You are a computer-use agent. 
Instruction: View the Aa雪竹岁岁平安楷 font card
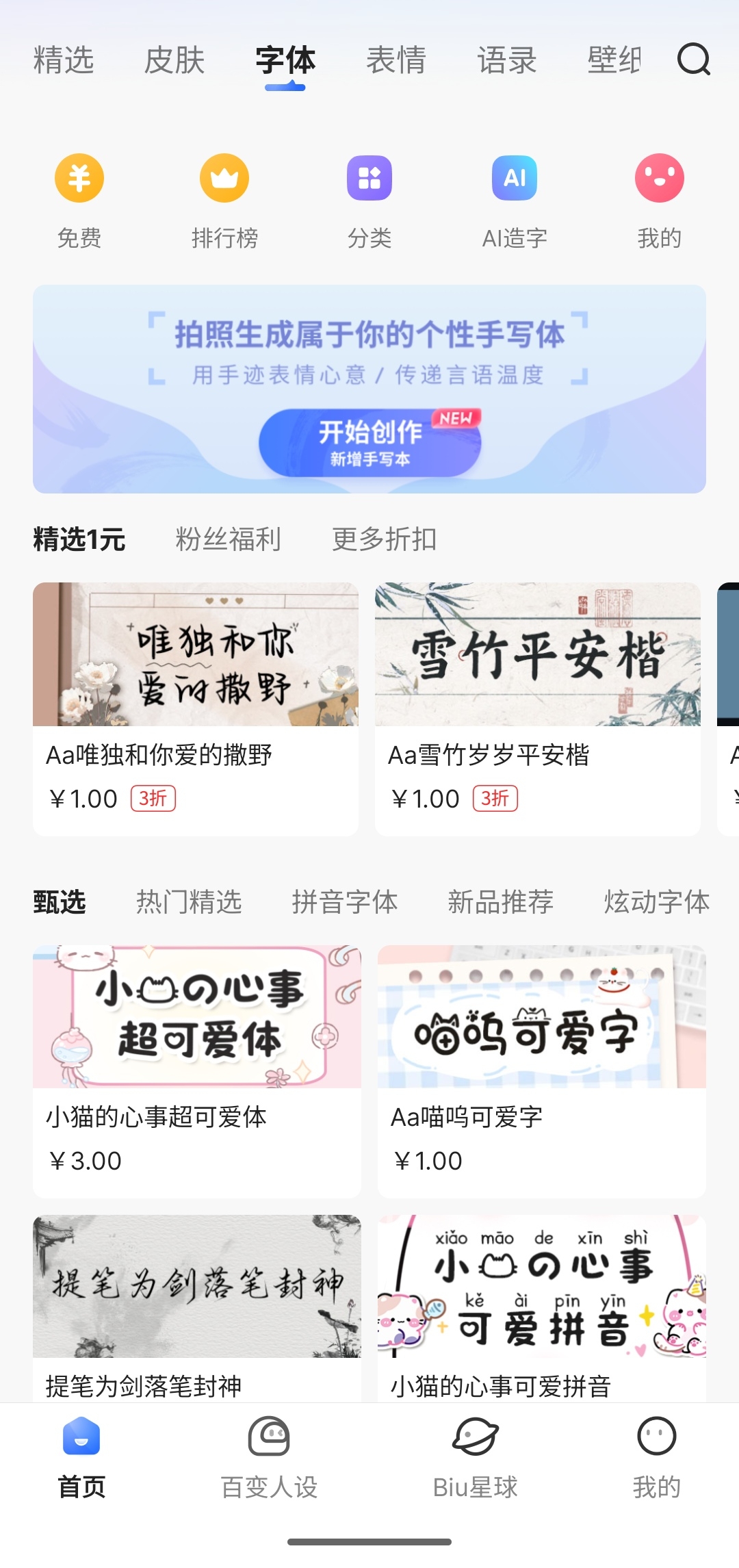click(538, 708)
